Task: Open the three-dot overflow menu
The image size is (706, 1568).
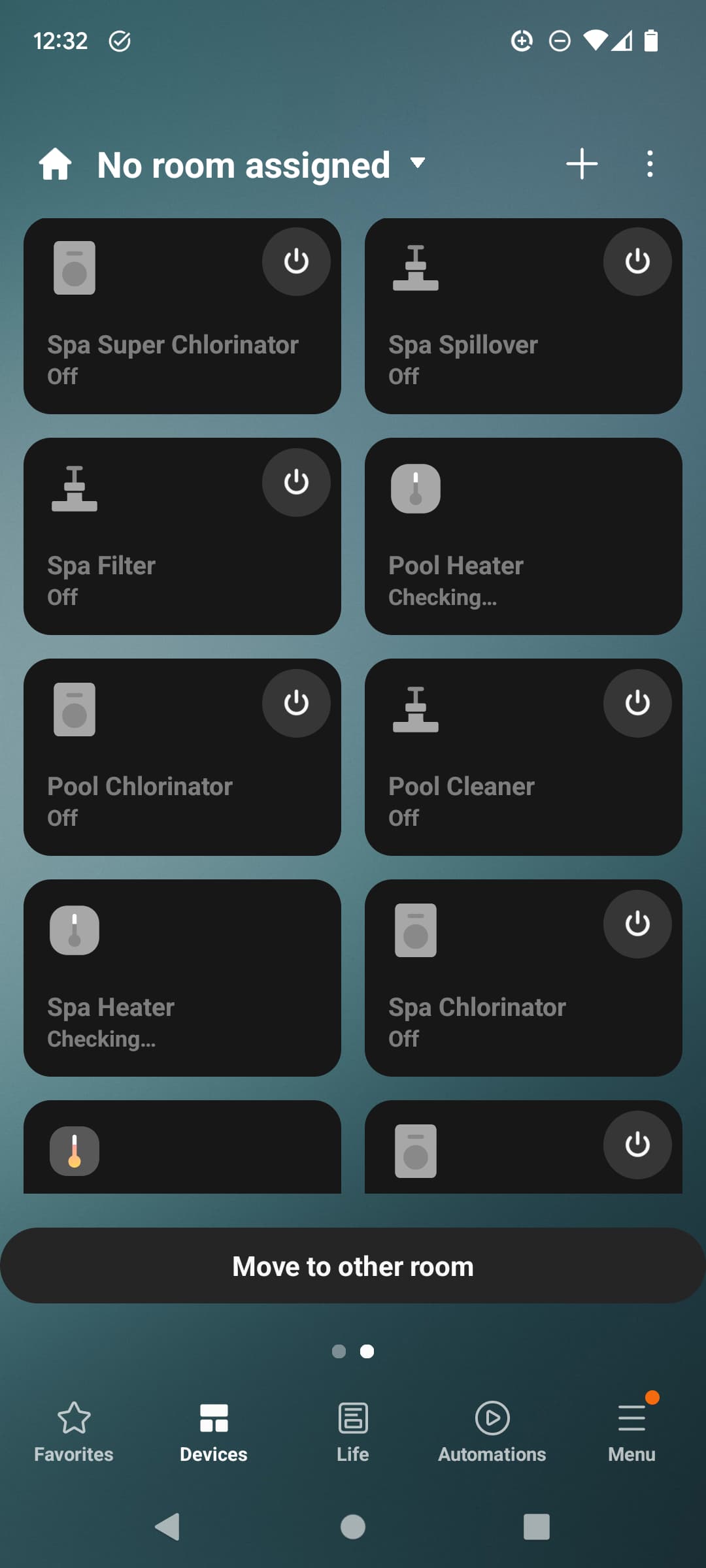Action: 649,164
